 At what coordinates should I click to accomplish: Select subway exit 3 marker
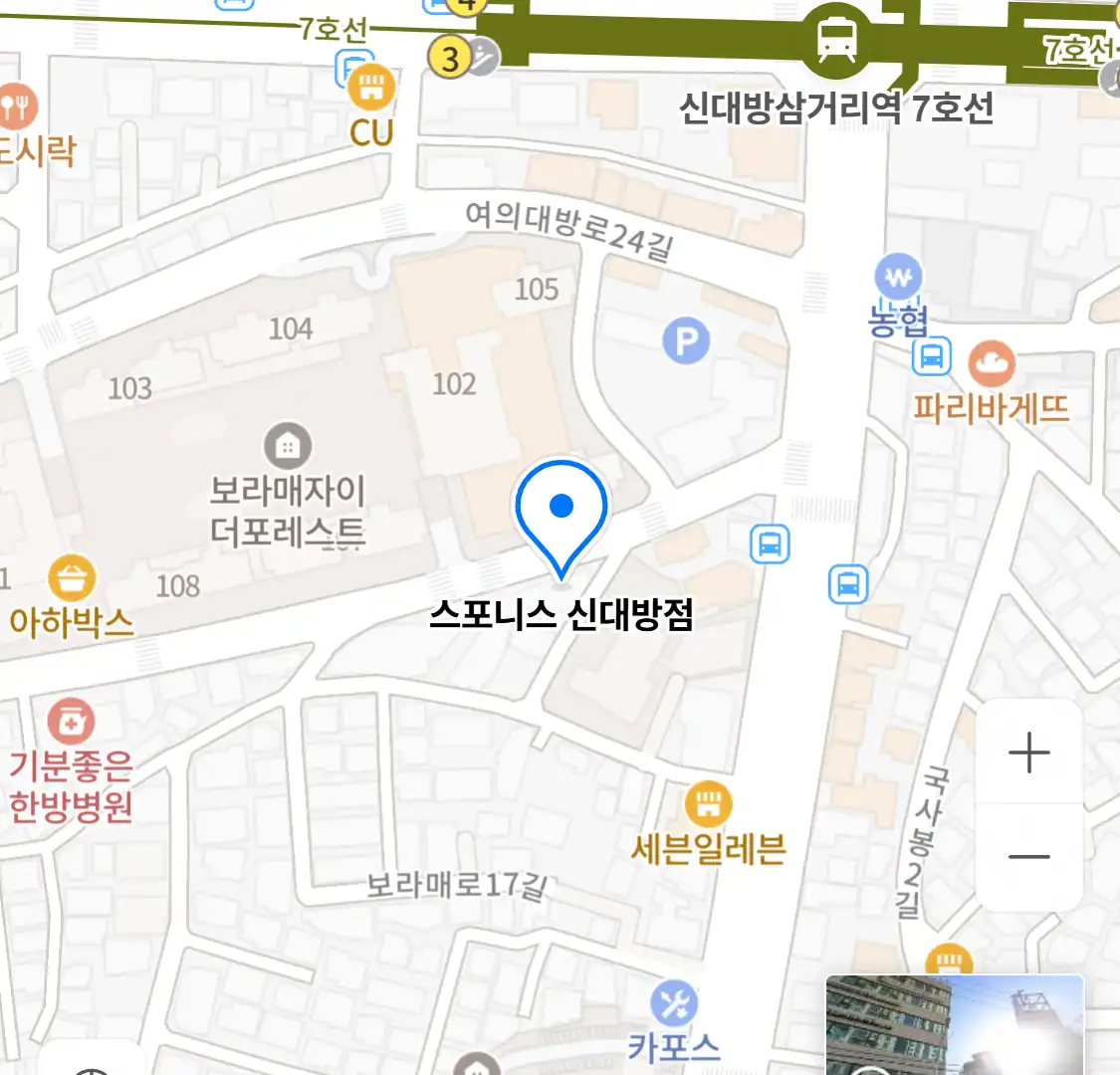click(450, 58)
